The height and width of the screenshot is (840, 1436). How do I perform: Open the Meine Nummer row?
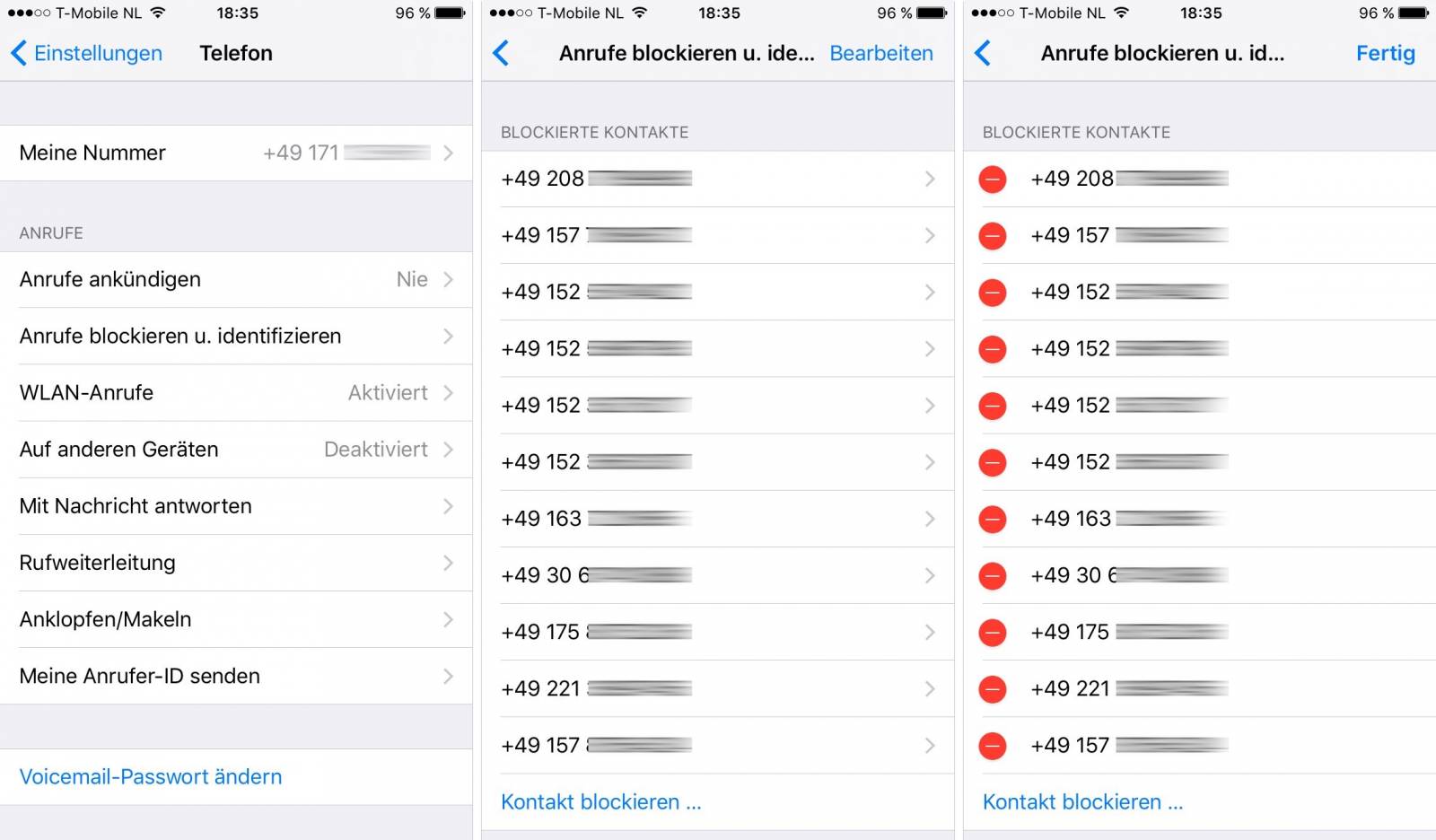[x=235, y=153]
